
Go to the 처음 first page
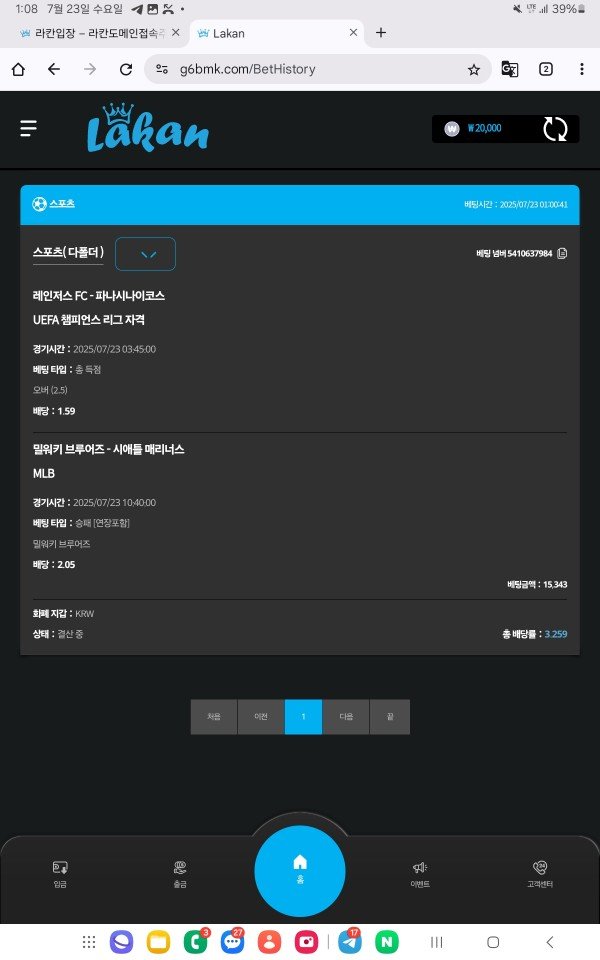click(214, 717)
